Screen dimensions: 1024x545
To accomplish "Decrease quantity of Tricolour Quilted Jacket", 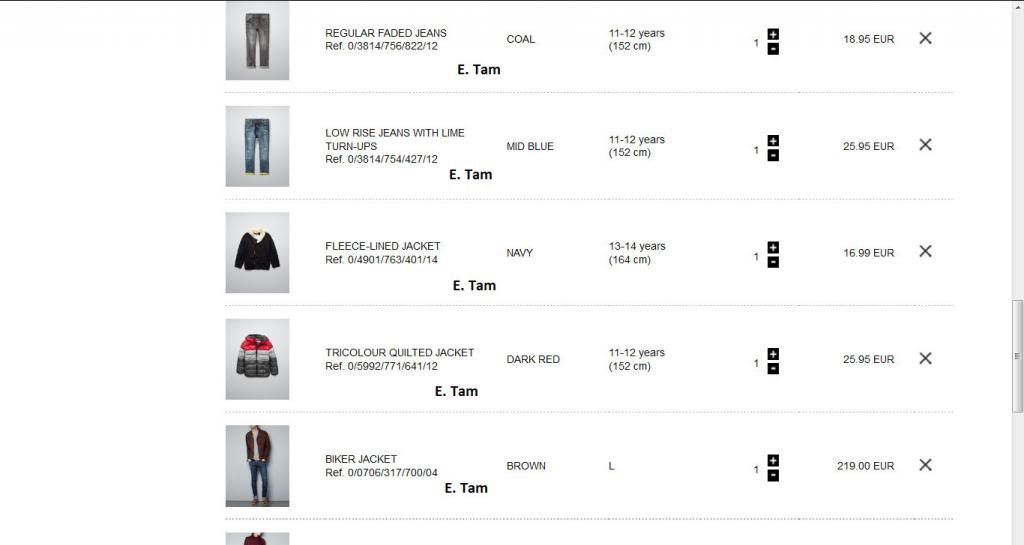I will pyautogui.click(x=773, y=368).
